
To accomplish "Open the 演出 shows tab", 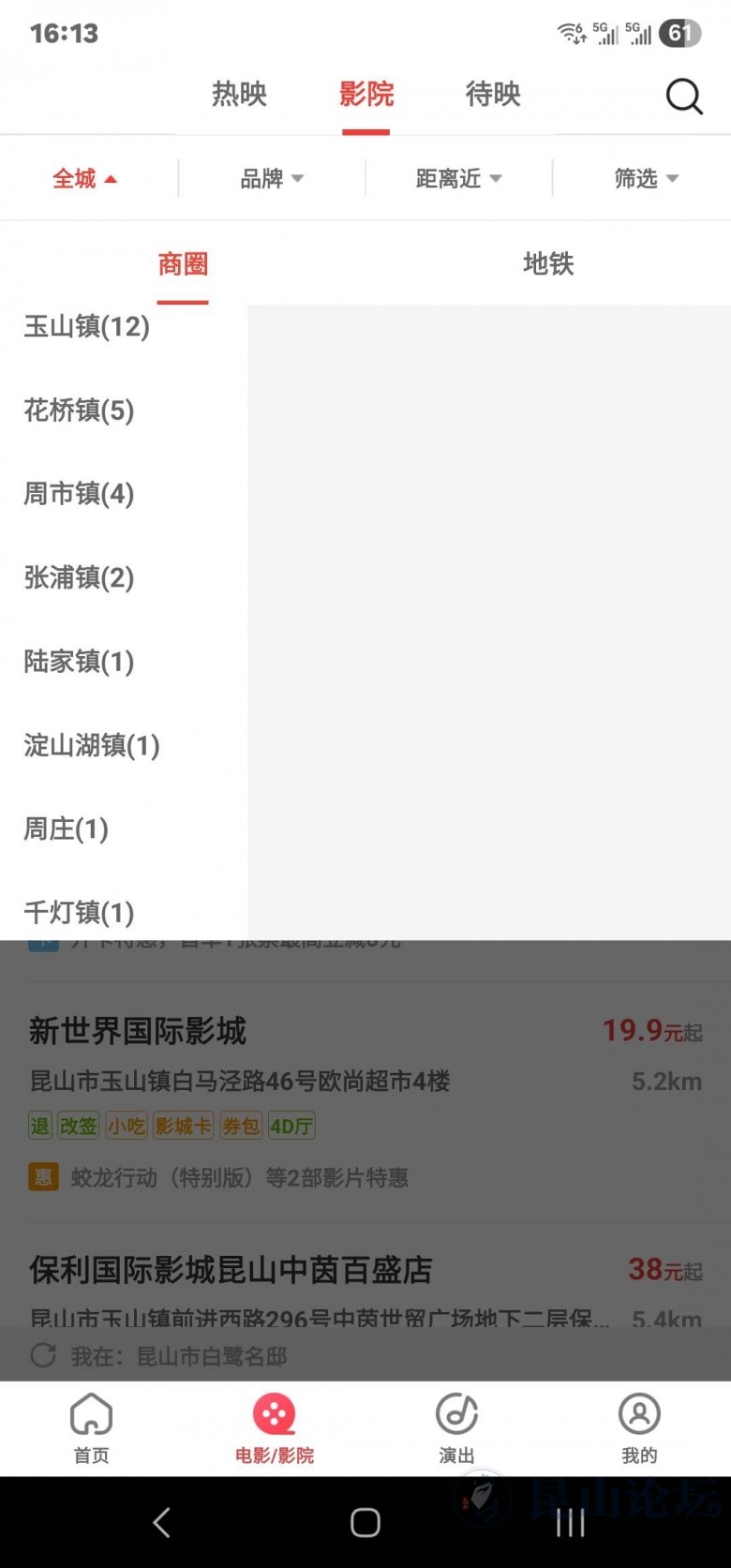I will click(x=456, y=1428).
